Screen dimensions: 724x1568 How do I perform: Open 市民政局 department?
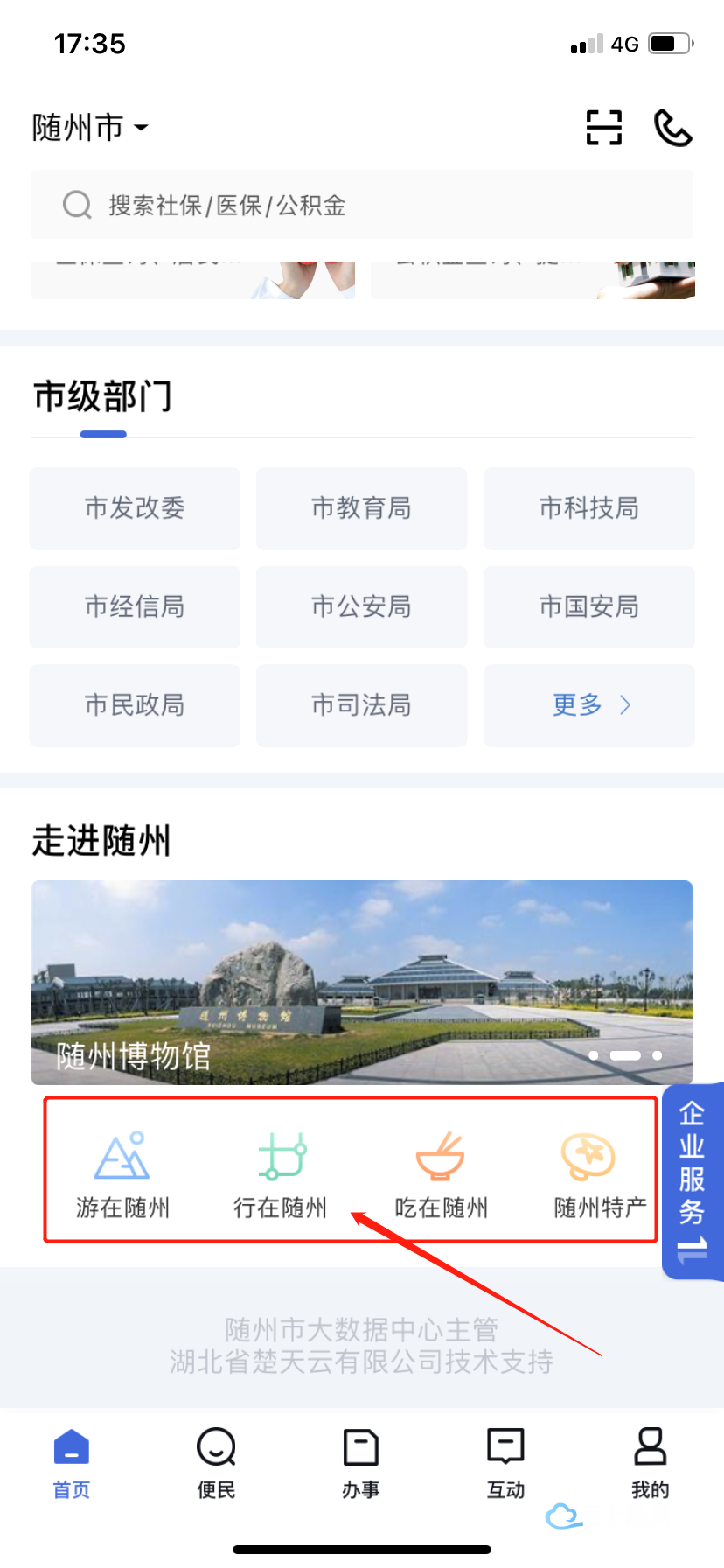coord(135,705)
